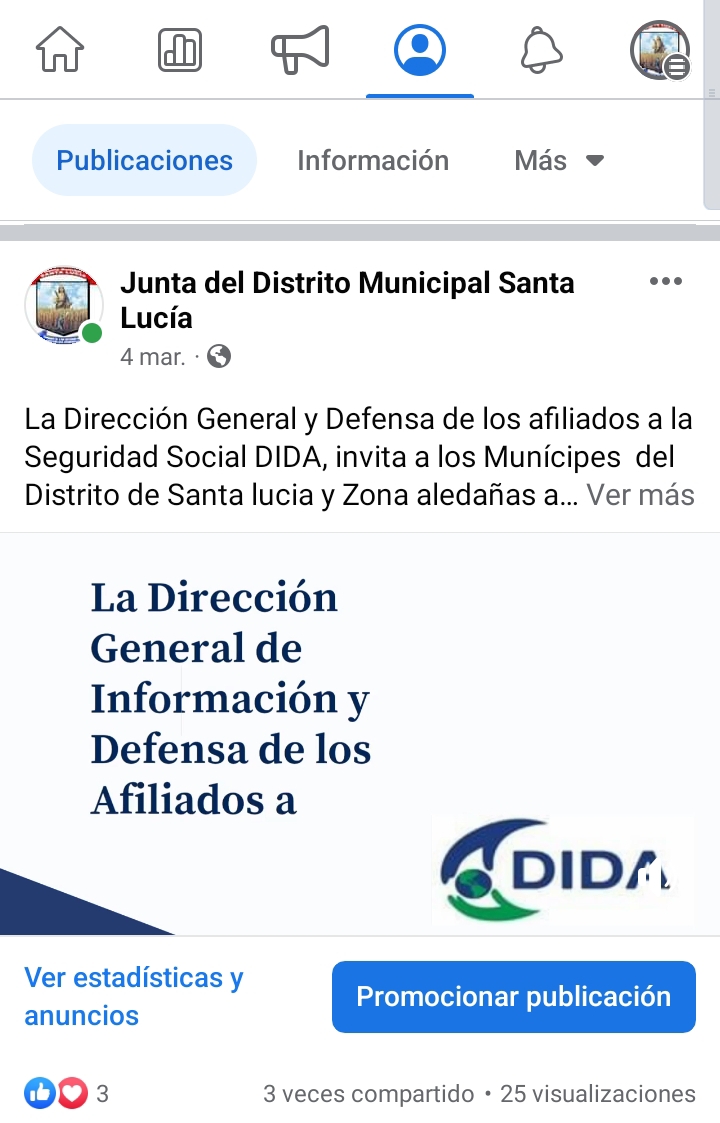The image size is (720, 1123).
Task: Expand the Más dropdown
Action: point(559,161)
